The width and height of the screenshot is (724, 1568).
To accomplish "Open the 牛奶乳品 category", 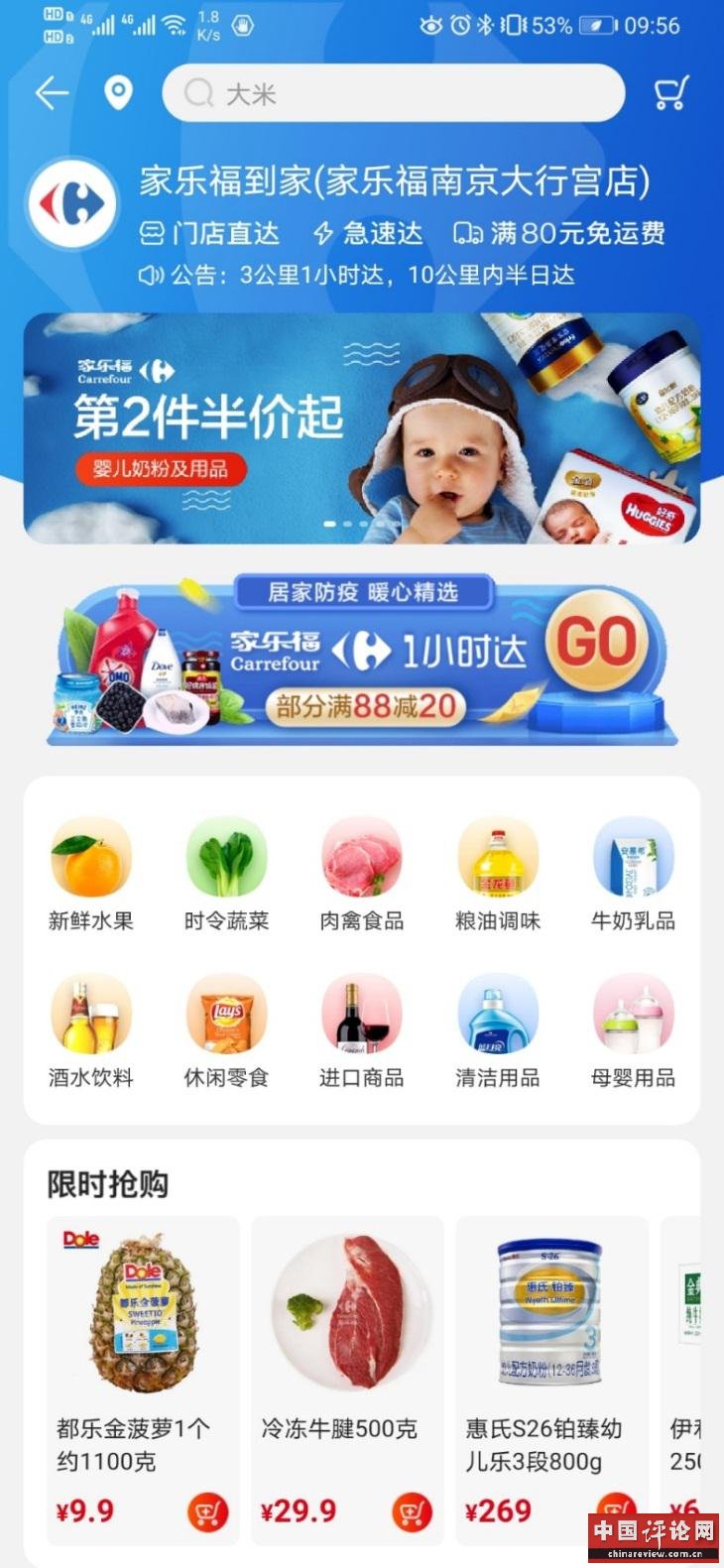I will coord(633,873).
